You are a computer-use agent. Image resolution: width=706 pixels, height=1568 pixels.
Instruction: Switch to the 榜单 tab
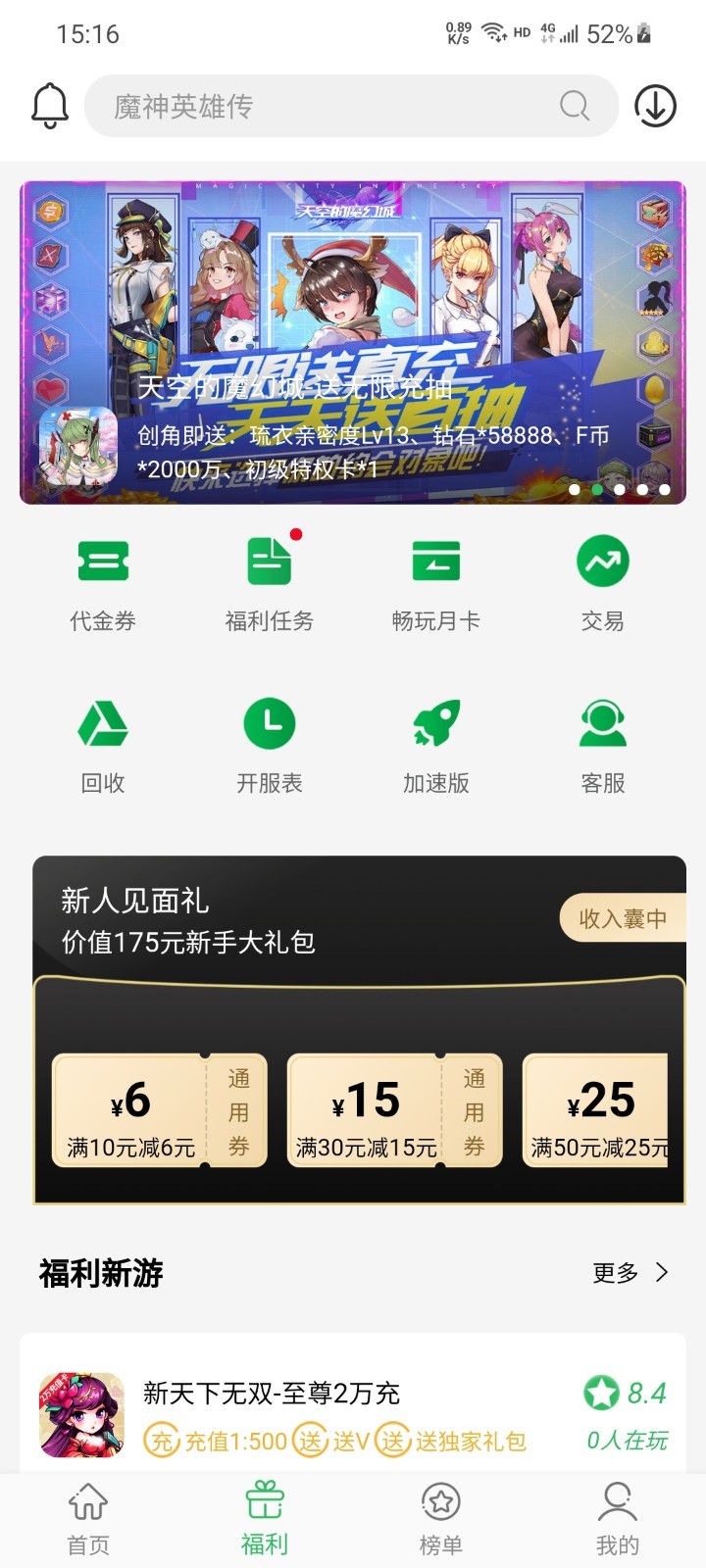[x=440, y=1519]
